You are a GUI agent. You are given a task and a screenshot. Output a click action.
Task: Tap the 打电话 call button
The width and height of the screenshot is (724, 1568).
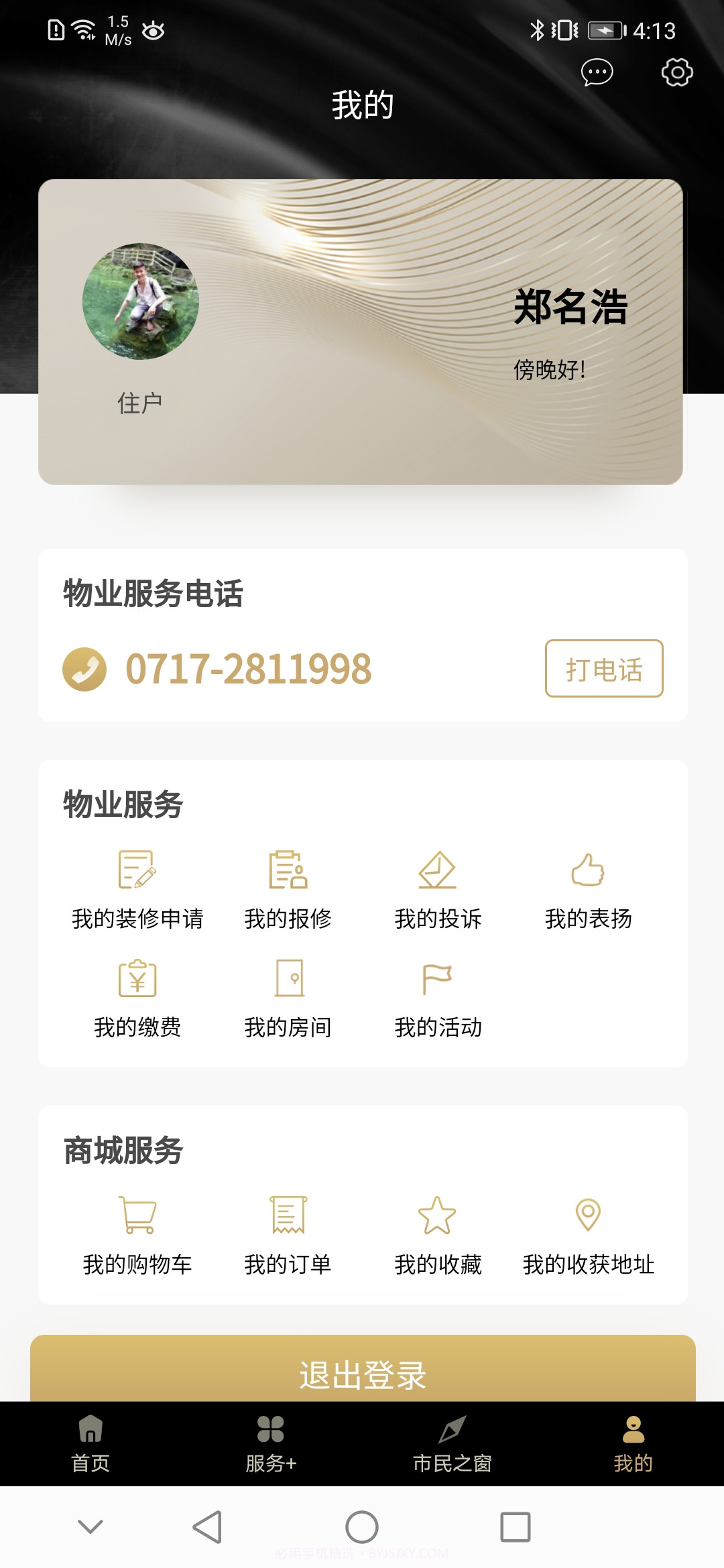coord(603,669)
